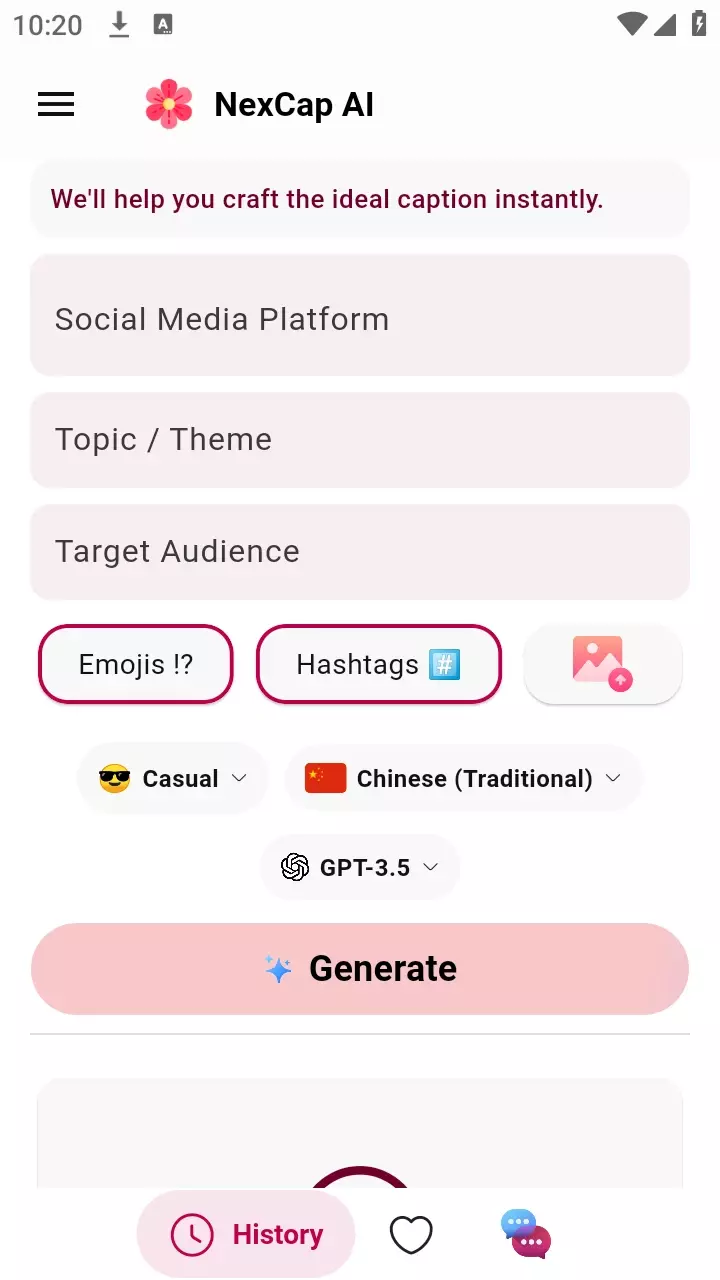Upload an image with the picture button
The image size is (720, 1280).
tap(603, 664)
